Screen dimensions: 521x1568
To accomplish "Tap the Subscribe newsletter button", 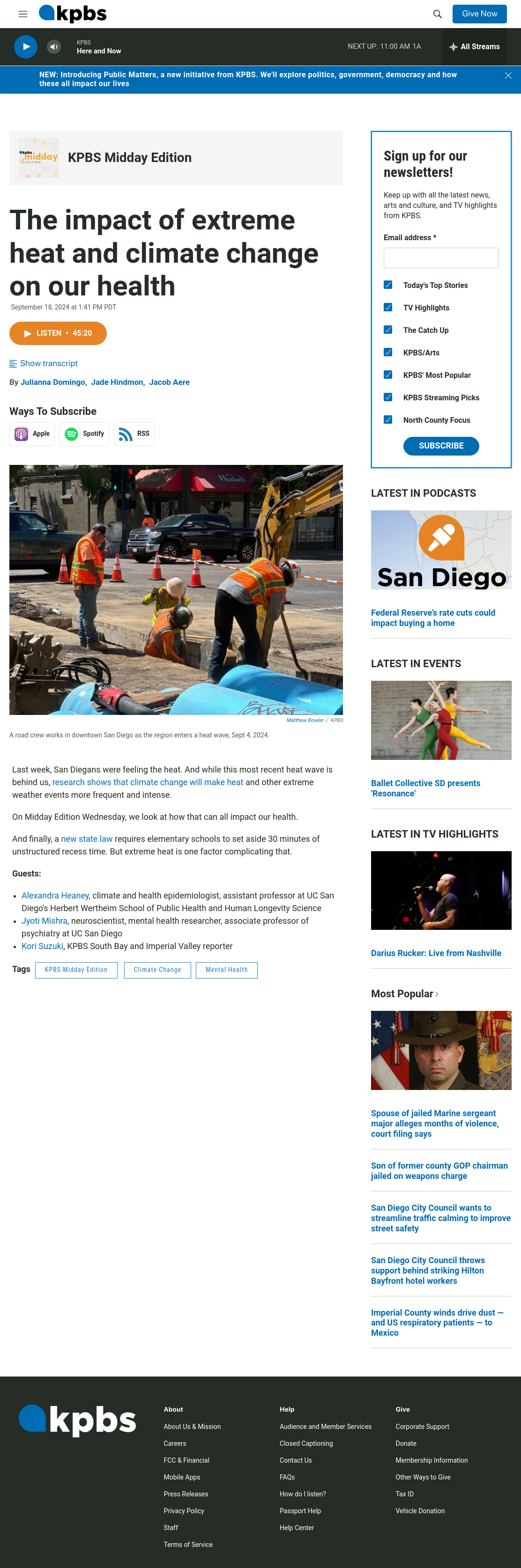I will (440, 446).
